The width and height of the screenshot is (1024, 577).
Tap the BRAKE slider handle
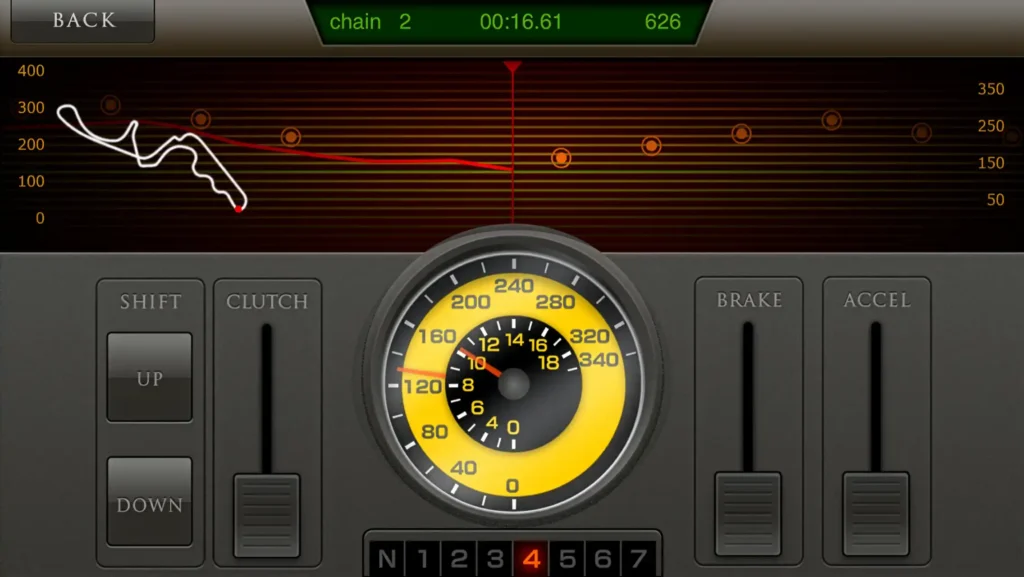coord(747,513)
